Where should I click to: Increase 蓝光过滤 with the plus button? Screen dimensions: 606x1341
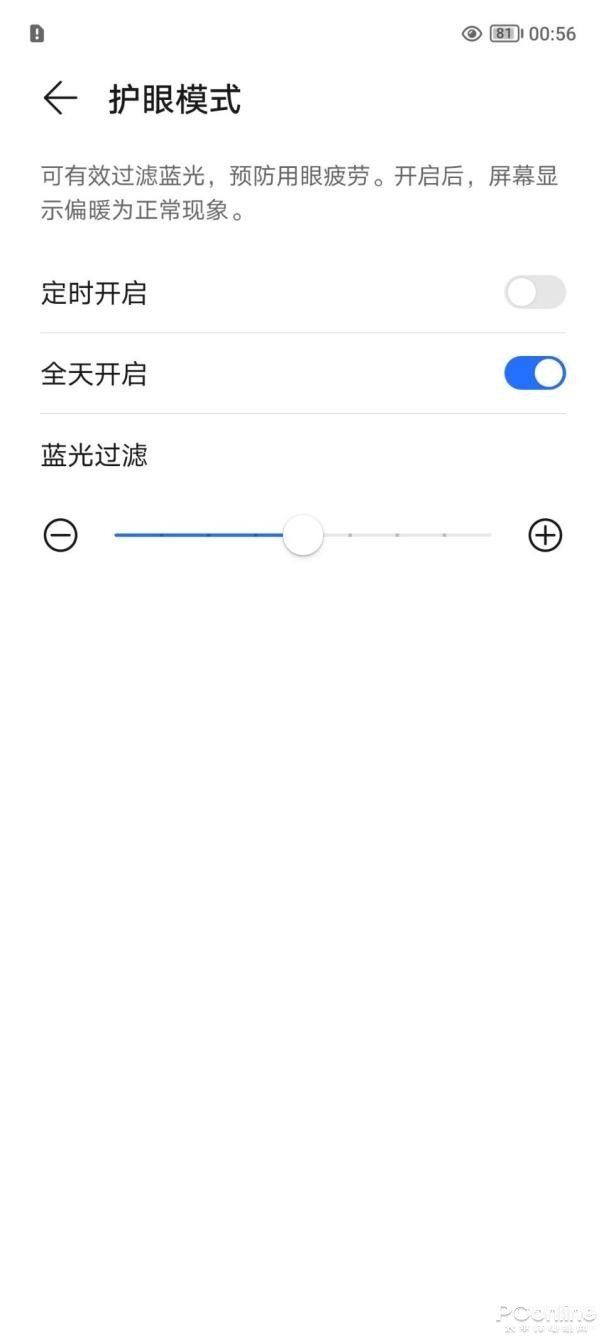click(545, 536)
